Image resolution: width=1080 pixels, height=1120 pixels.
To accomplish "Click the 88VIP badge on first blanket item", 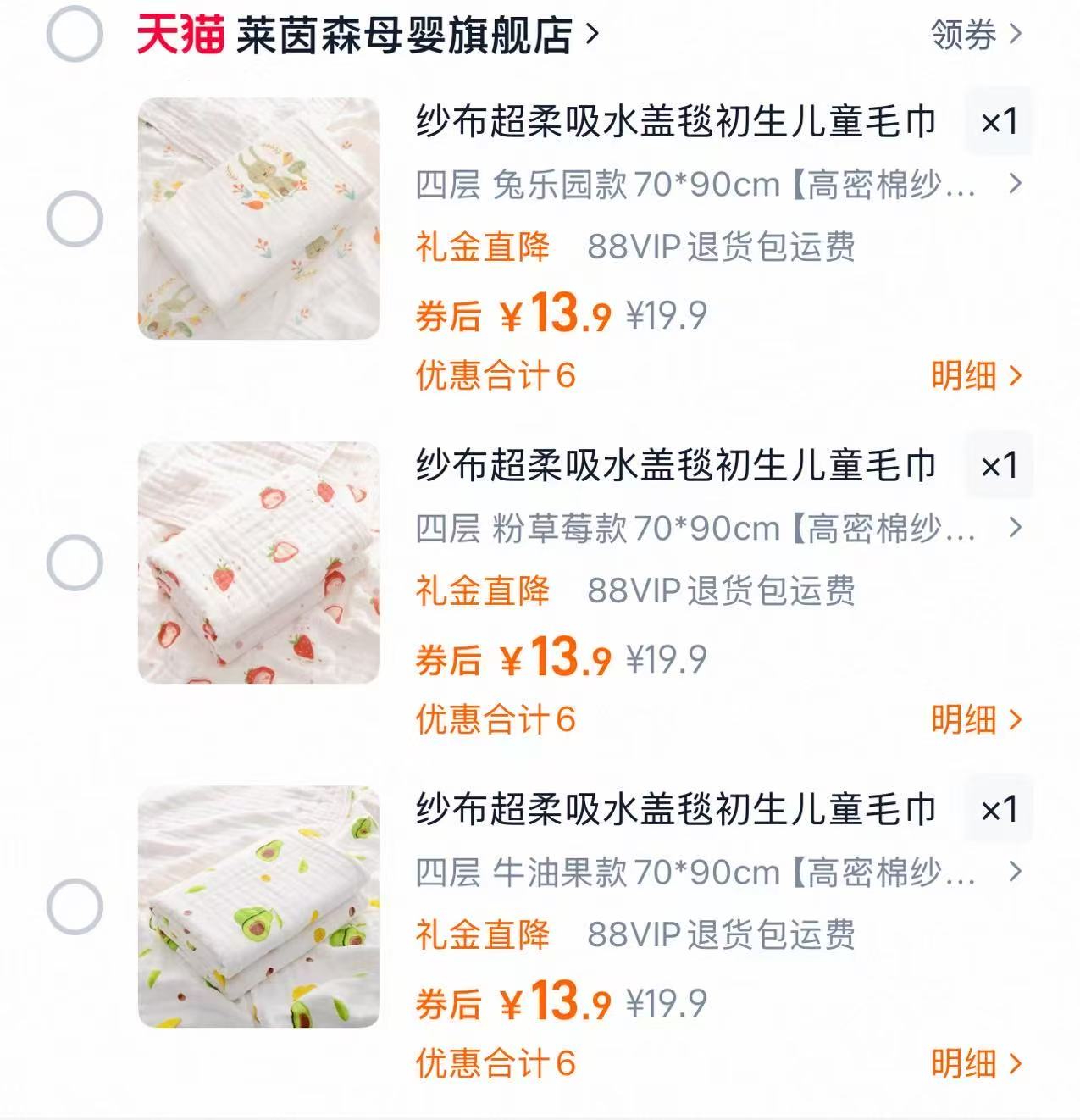I will point(722,248).
